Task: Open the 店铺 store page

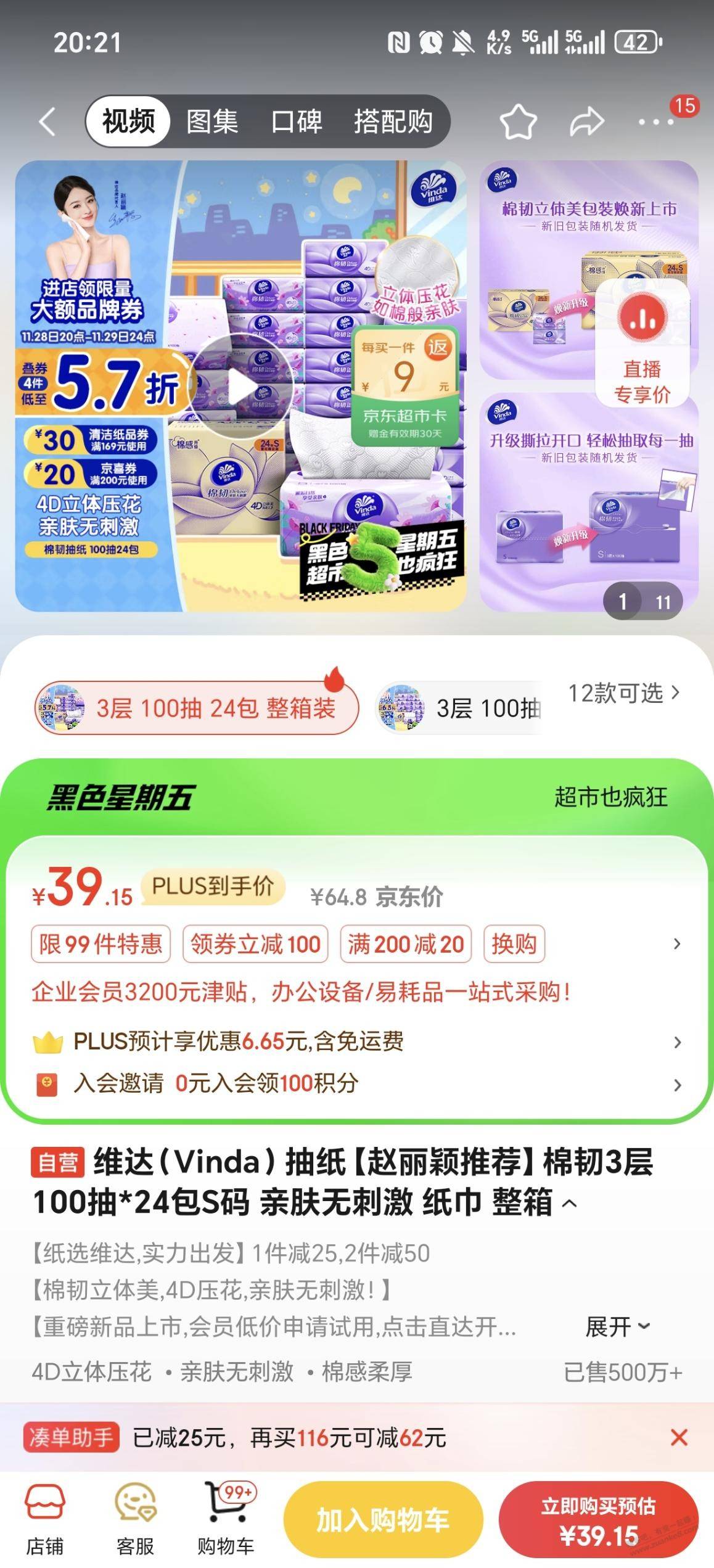Action: click(44, 1520)
